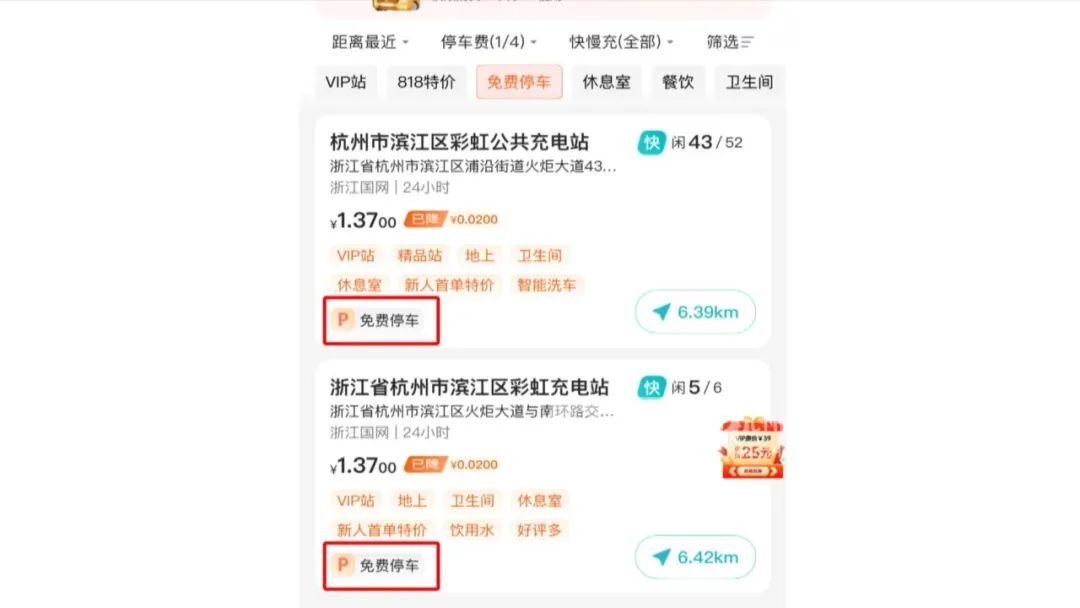Select the VIP站 filter chip

pyautogui.click(x=346, y=82)
